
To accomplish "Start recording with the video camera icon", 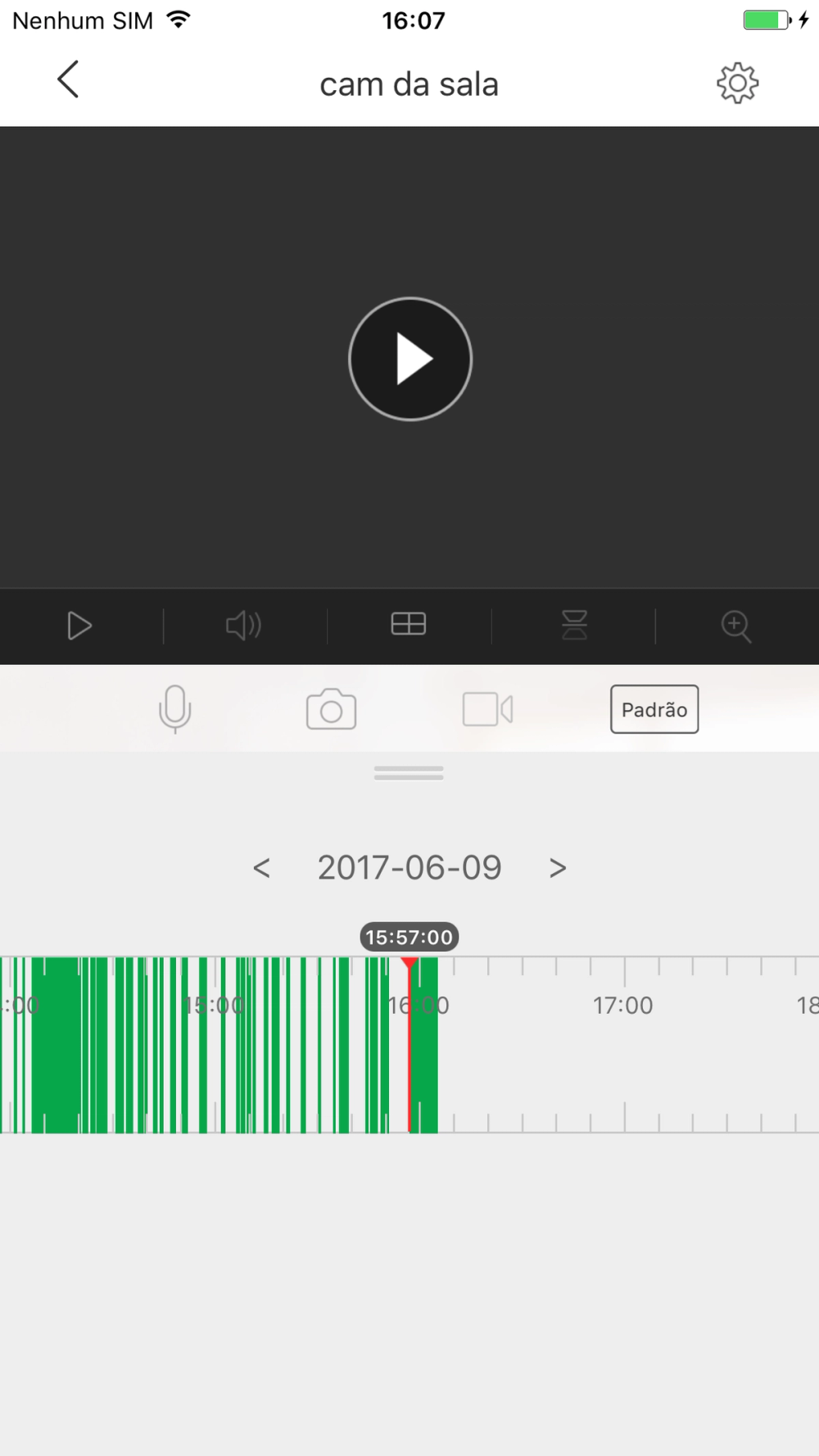I will pyautogui.click(x=488, y=709).
